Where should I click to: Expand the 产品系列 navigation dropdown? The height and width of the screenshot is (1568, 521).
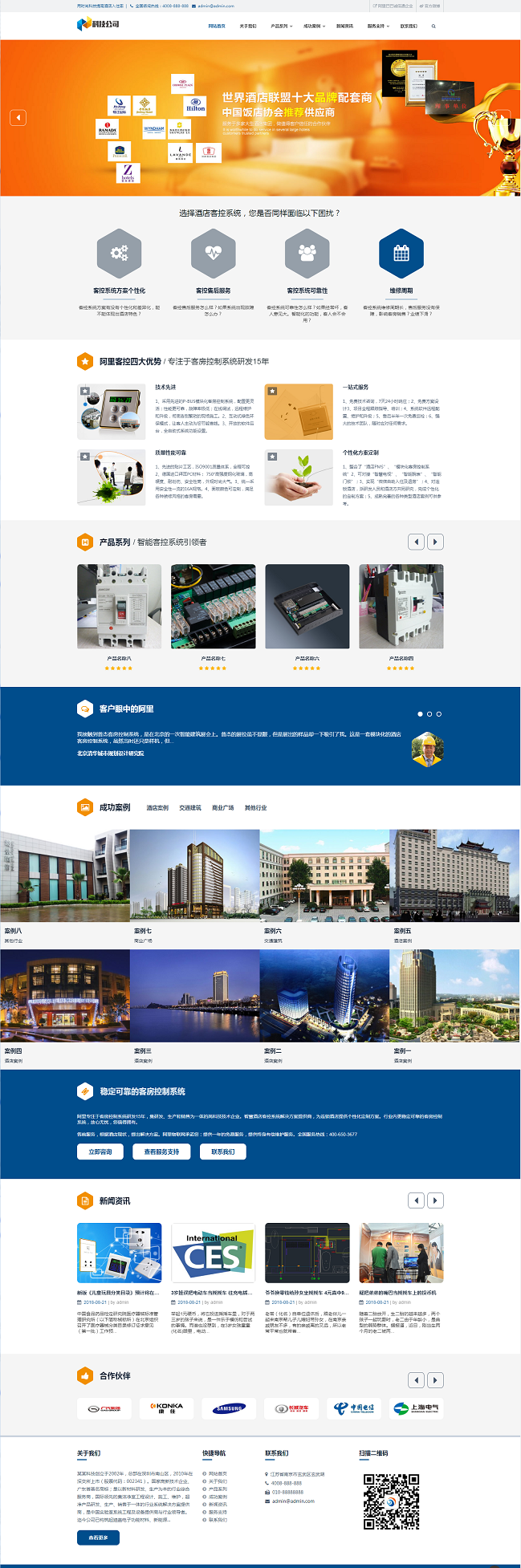click(x=281, y=26)
